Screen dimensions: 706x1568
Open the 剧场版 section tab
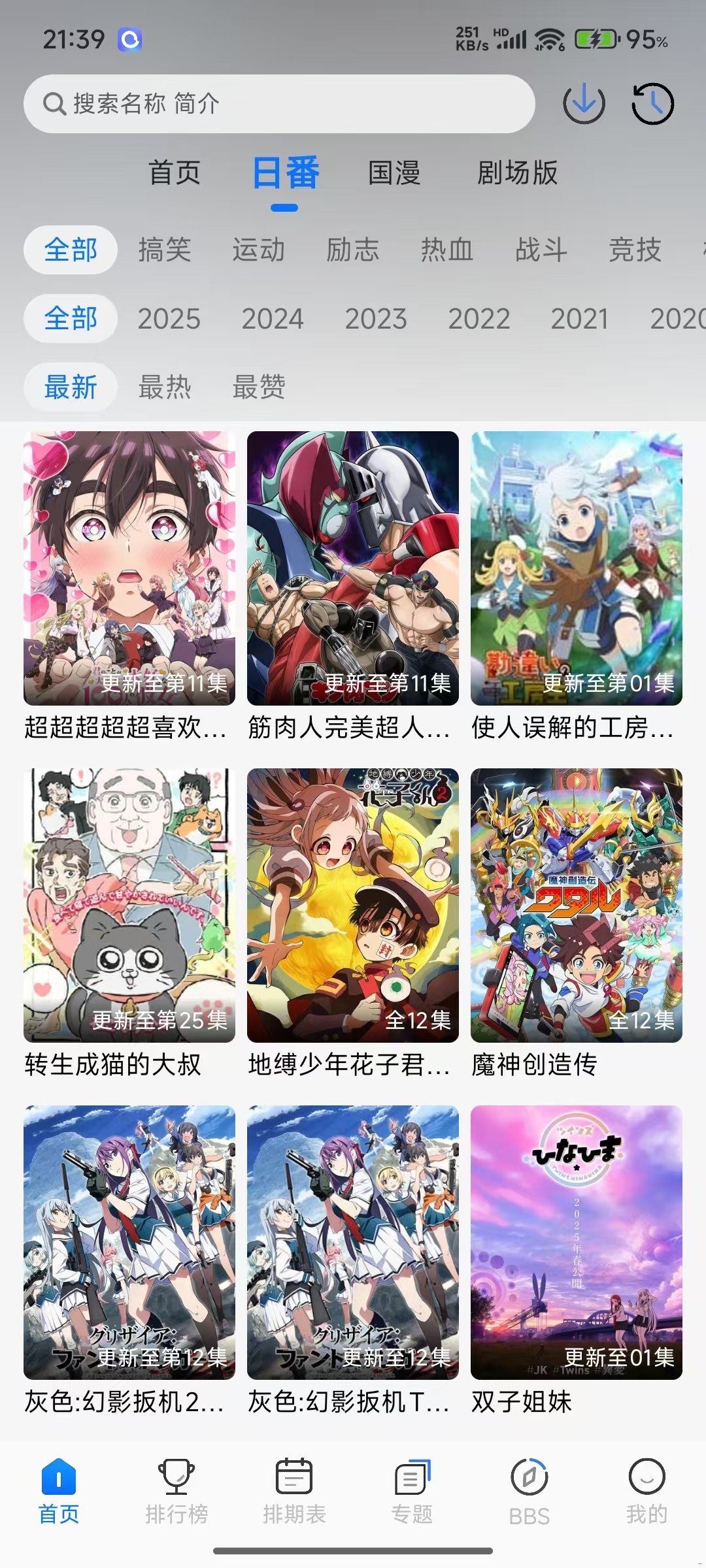517,173
